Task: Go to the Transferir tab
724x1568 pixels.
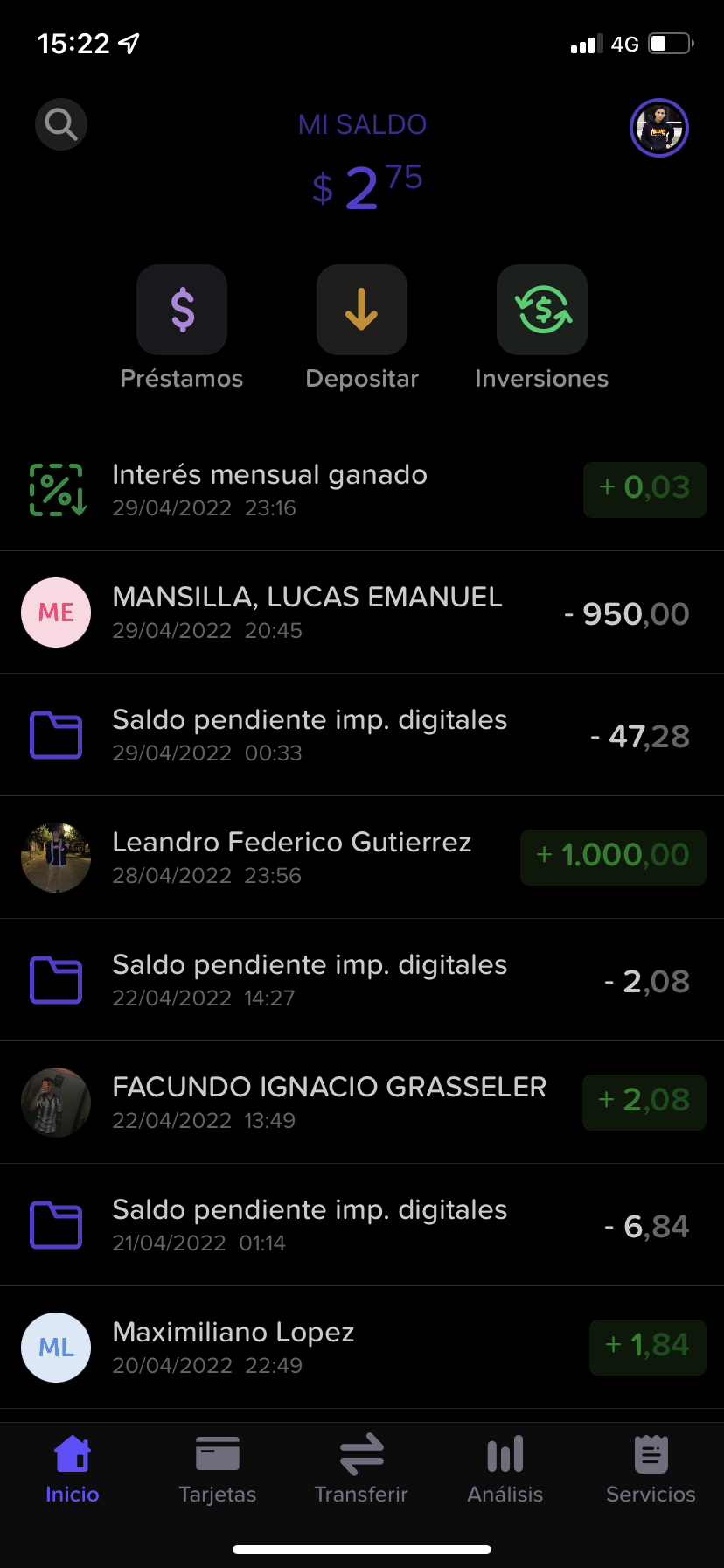Action: [x=361, y=1470]
